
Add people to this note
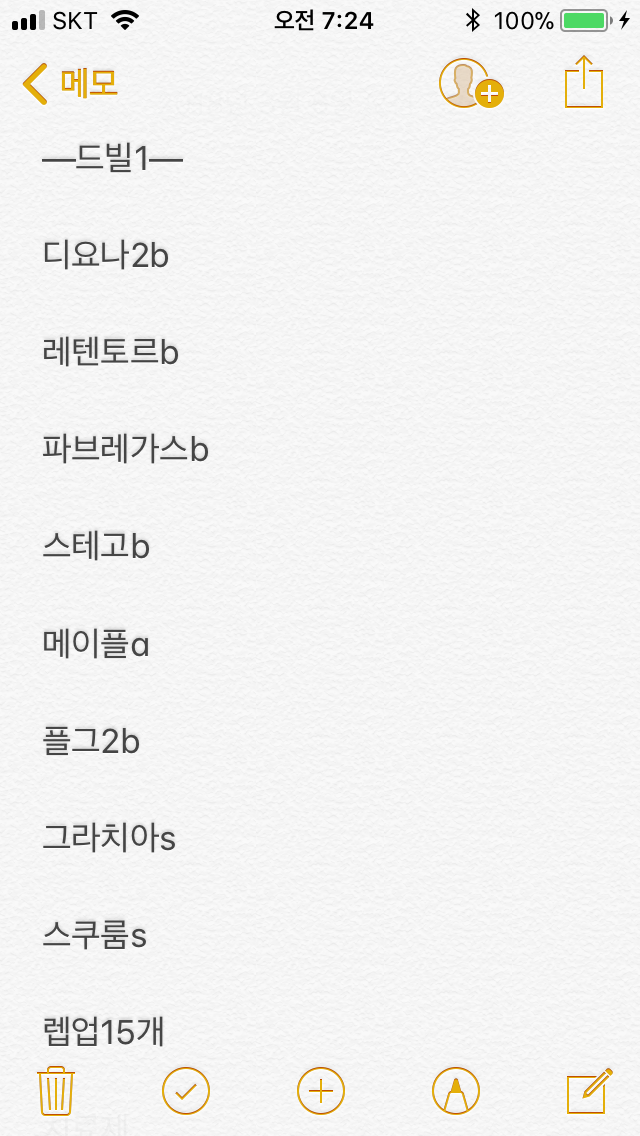pos(469,84)
